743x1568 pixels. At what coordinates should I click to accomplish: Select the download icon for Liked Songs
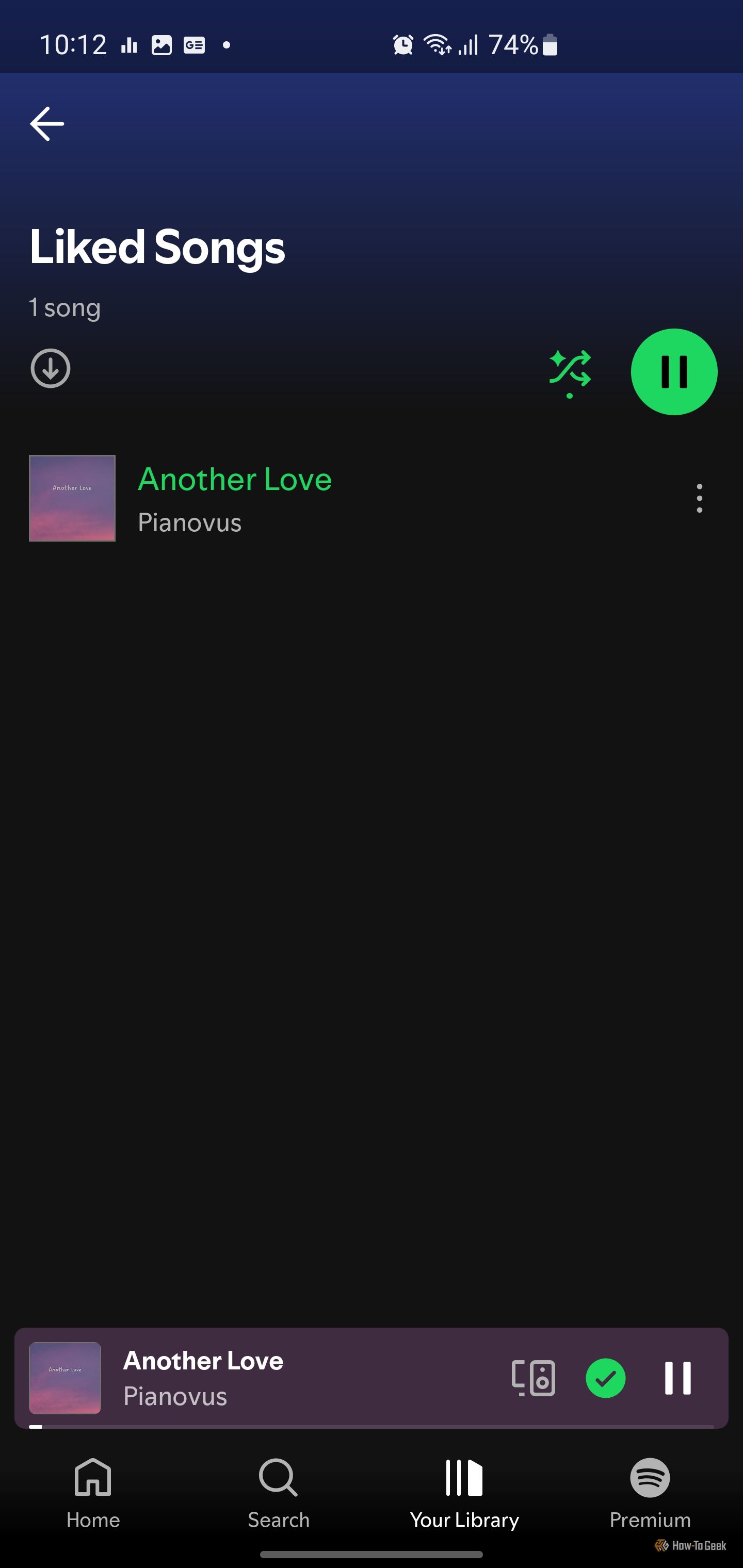point(51,368)
